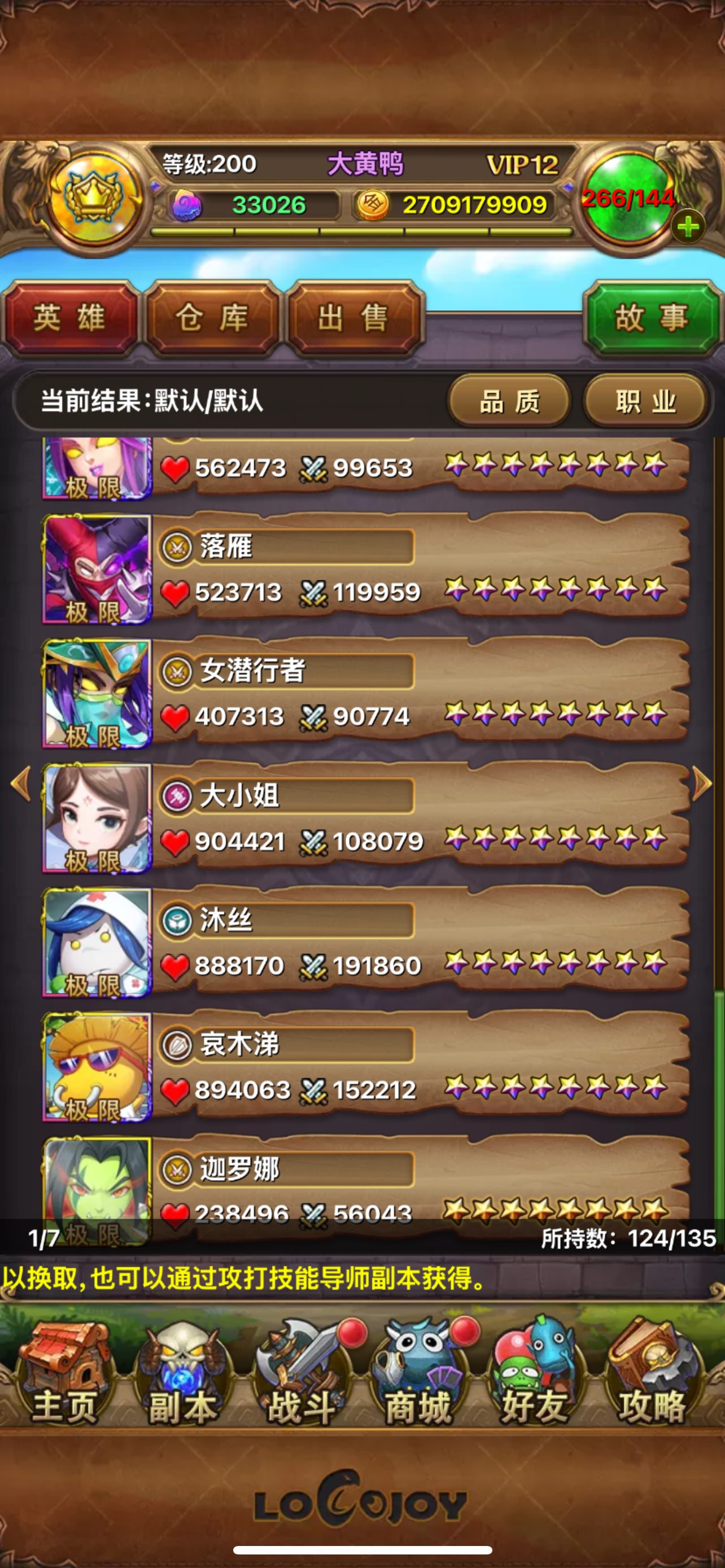
Task: Tap the green plus to add stamina
Action: tap(688, 227)
